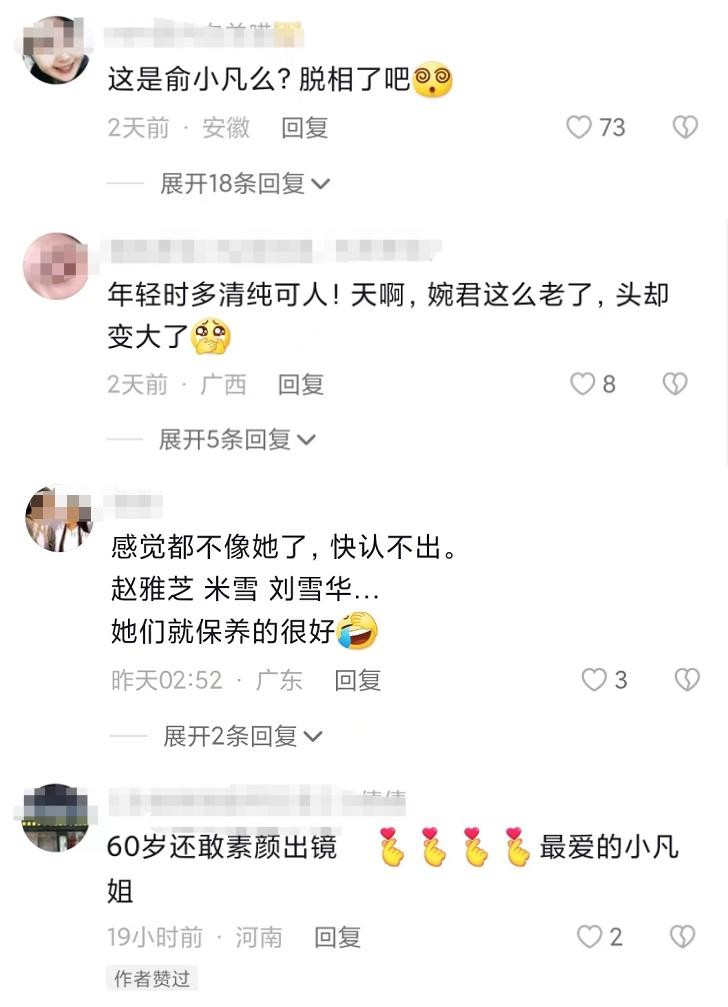Reply to the comment from 安徽
The width and height of the screenshot is (728, 1007).
pyautogui.click(x=305, y=128)
